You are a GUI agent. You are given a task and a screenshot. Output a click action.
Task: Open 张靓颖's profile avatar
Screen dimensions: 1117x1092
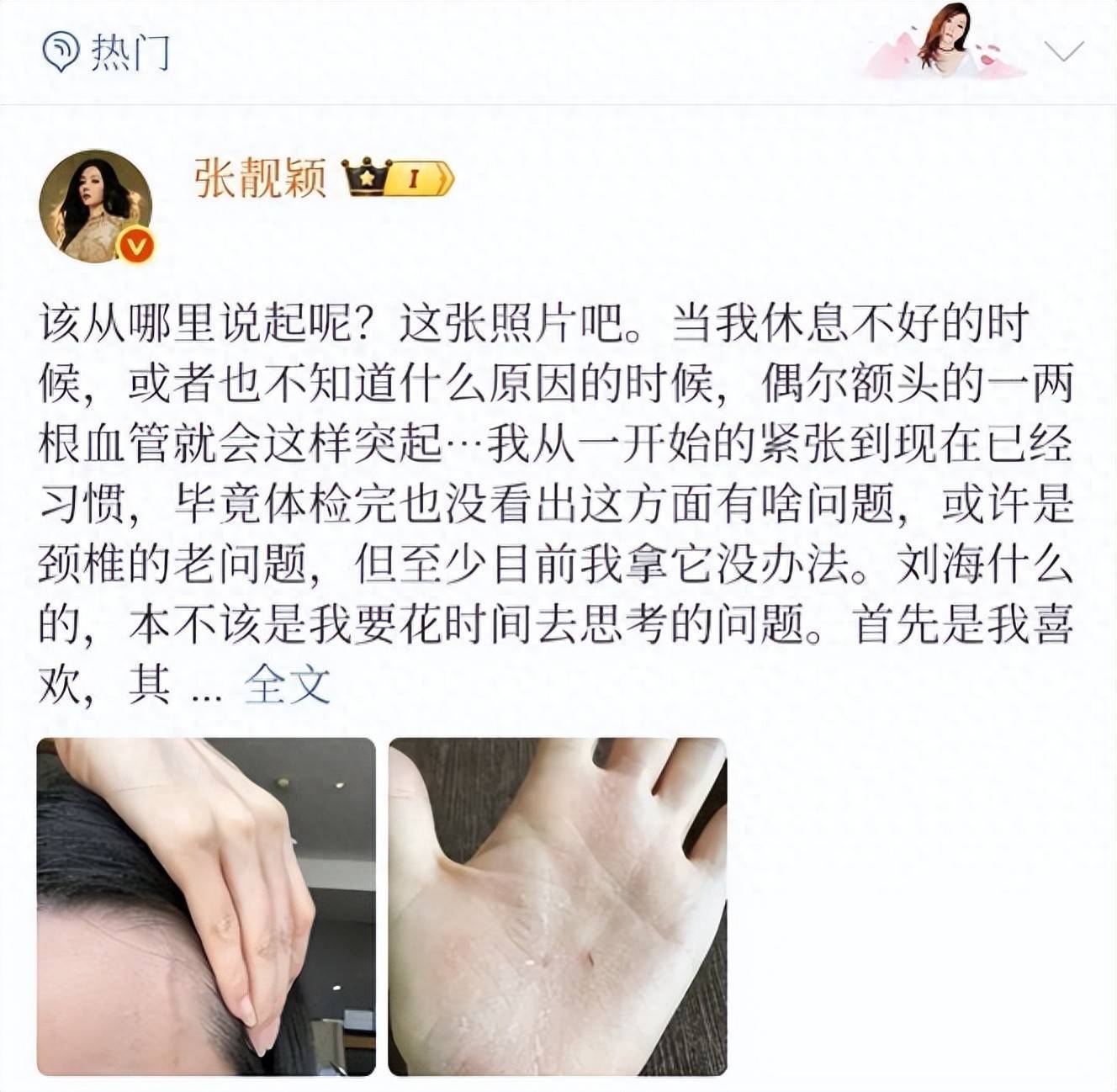point(95,206)
